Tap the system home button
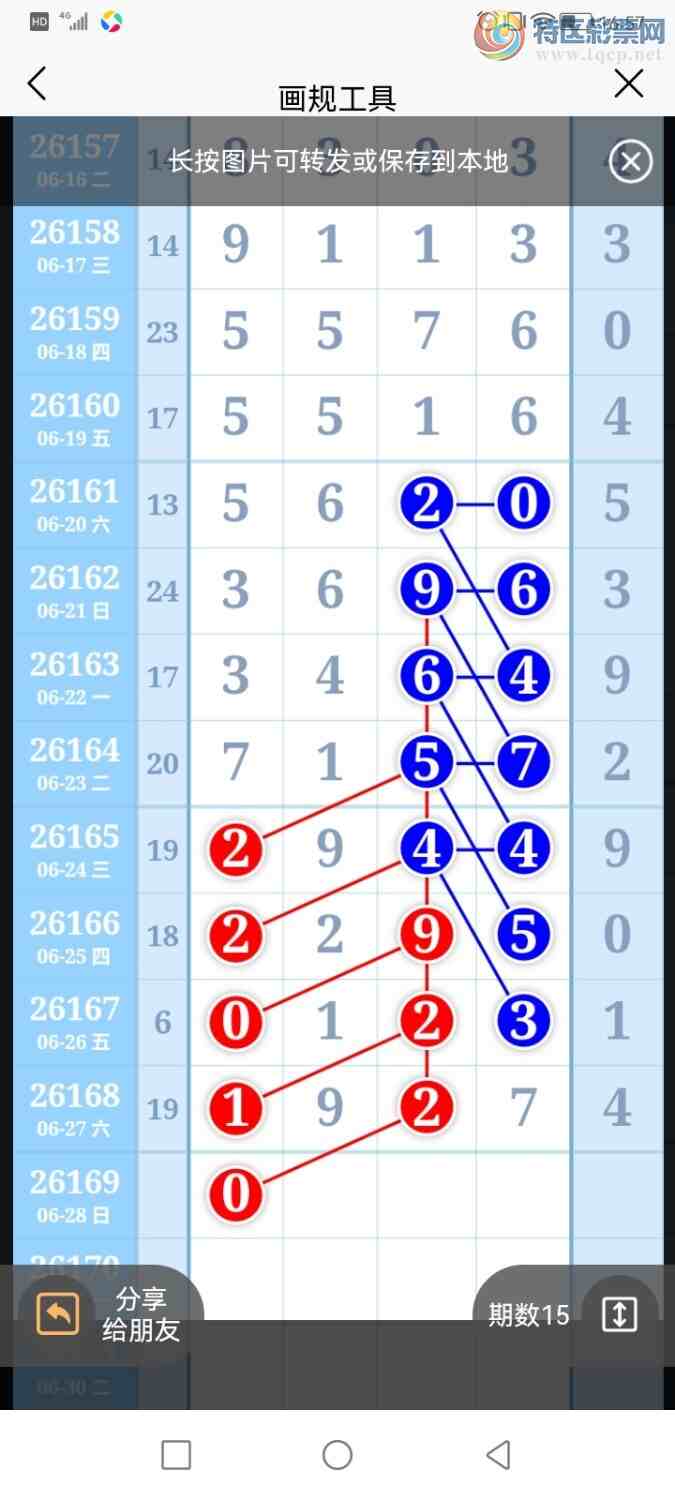 (x=337, y=1455)
